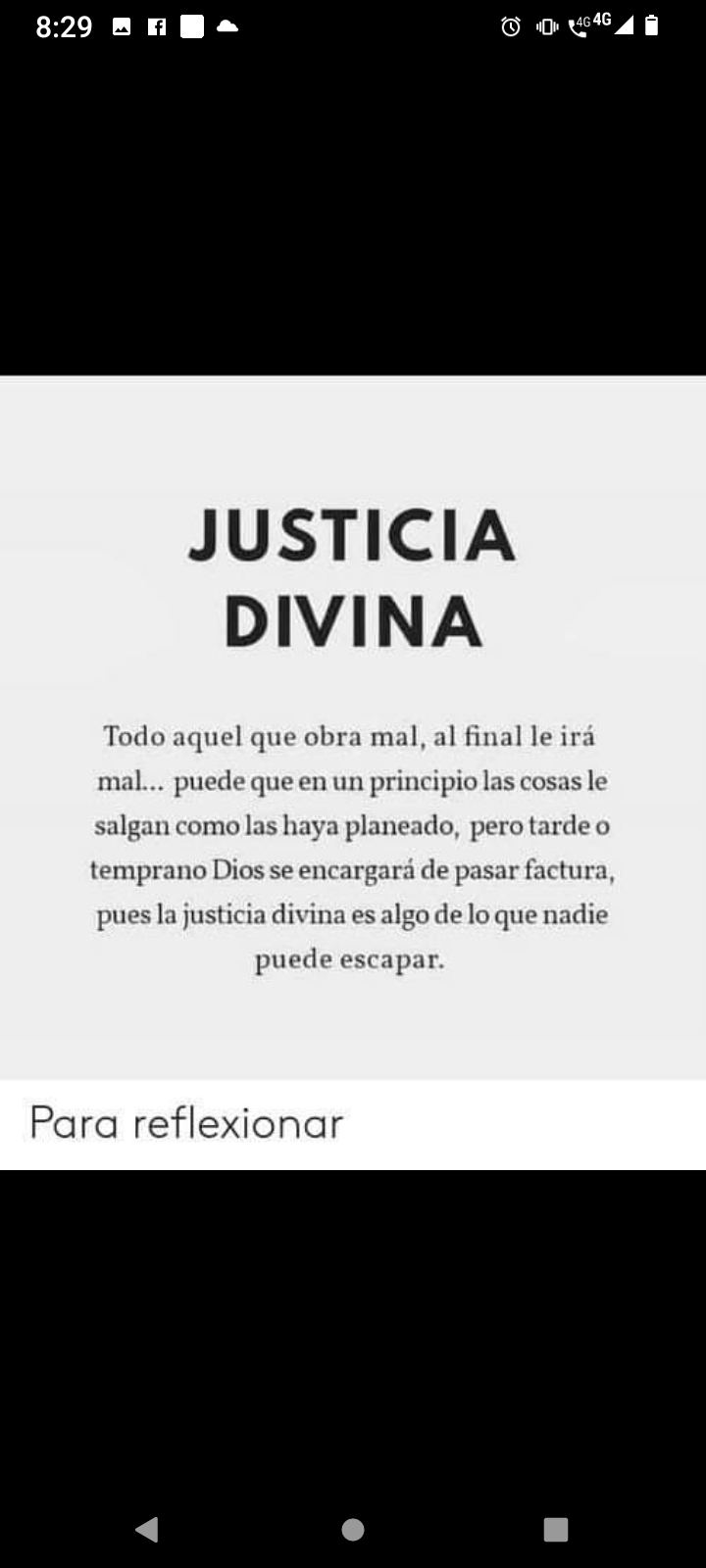Tap the alarm clock status icon
The width and height of the screenshot is (706, 1568).
pos(509,26)
